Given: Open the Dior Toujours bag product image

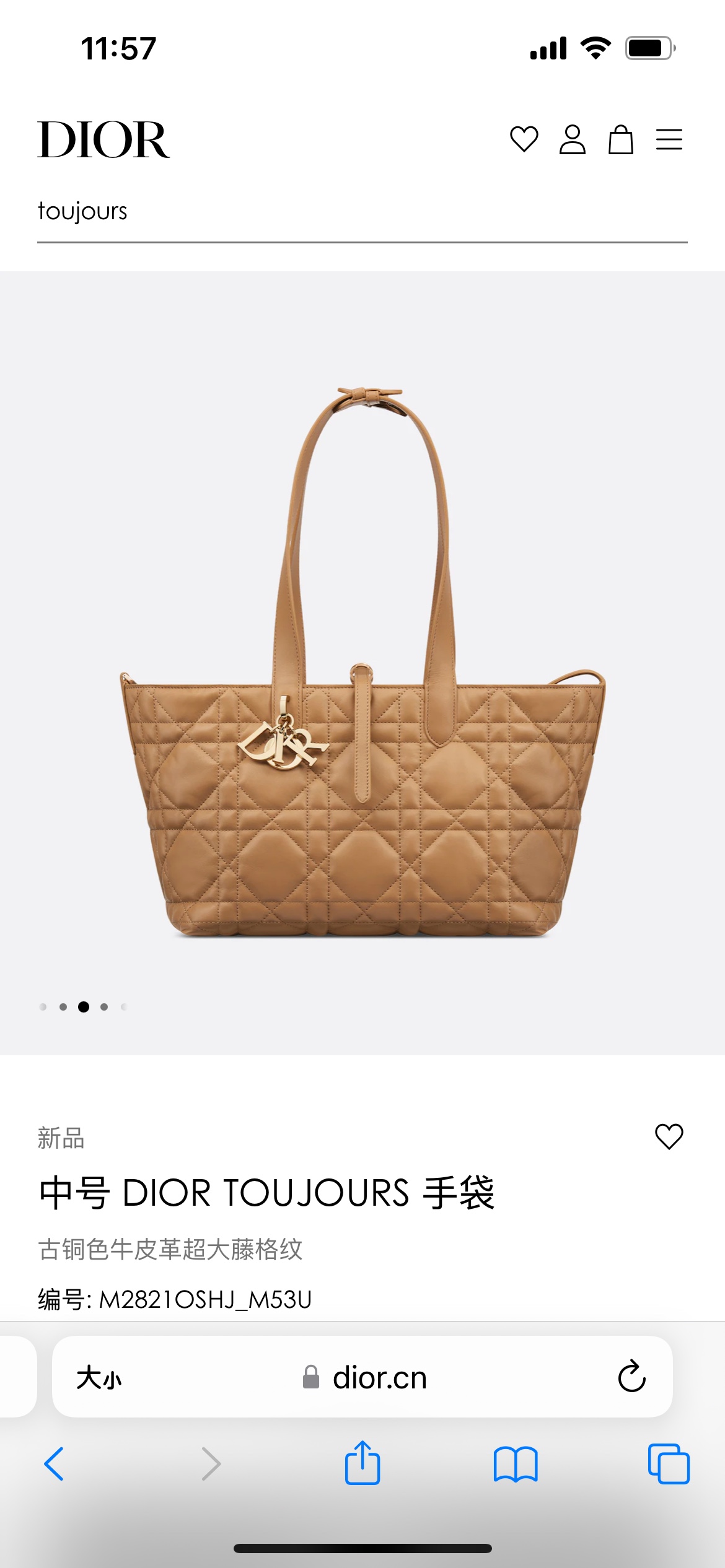Looking at the screenshot, I should point(362,663).
